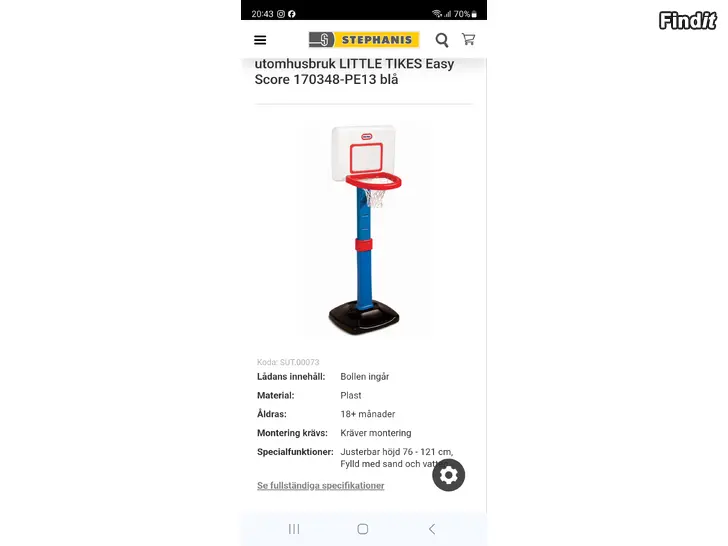
Task: Tap the floating gear settings button
Action: [448, 475]
